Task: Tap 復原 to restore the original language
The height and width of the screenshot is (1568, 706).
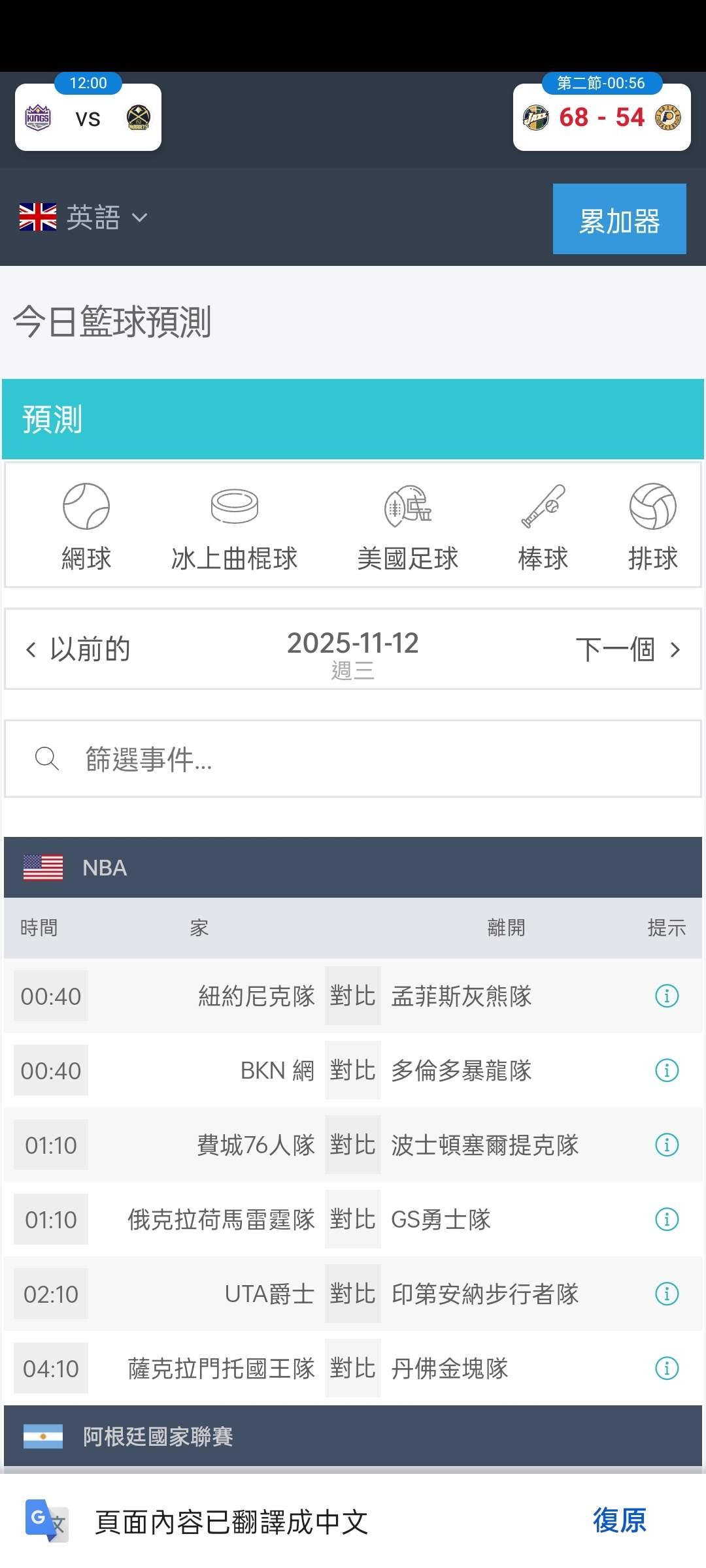Action: [x=619, y=1521]
